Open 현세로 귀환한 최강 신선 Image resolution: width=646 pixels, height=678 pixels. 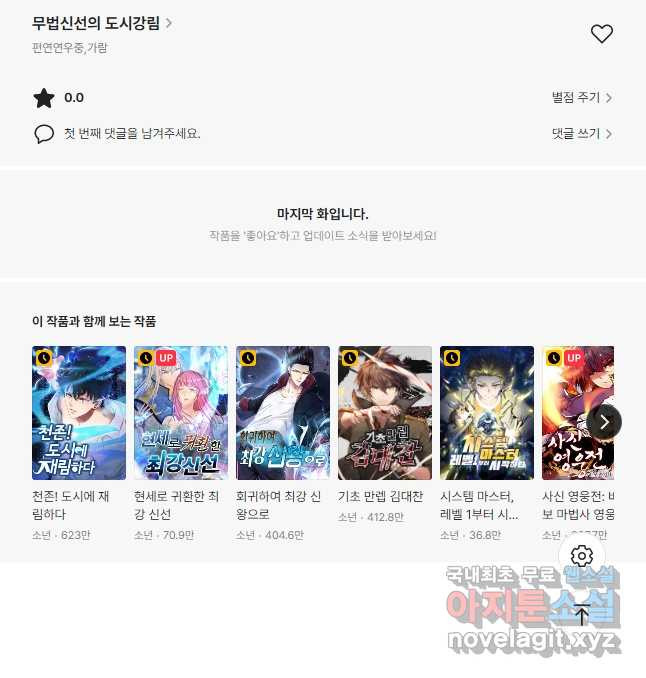tap(181, 412)
